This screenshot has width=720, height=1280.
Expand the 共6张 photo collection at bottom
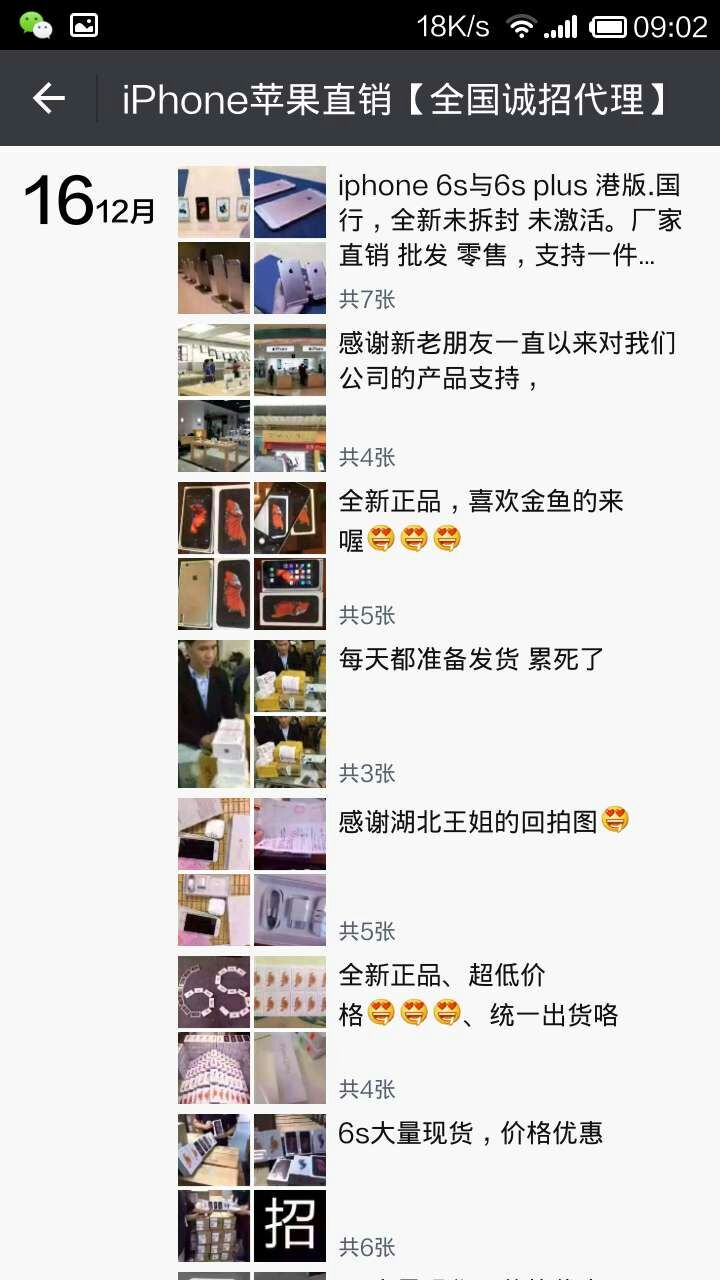click(370, 1247)
